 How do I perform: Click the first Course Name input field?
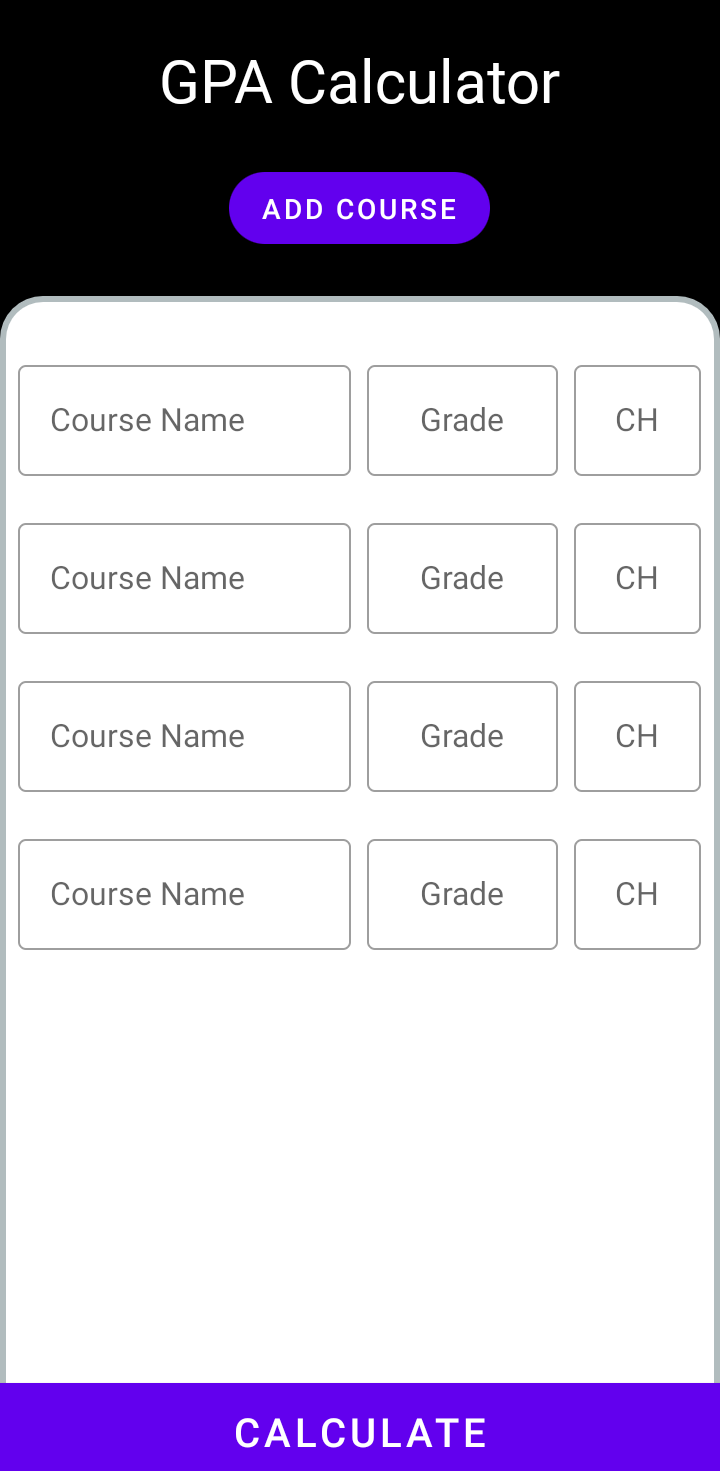184,420
